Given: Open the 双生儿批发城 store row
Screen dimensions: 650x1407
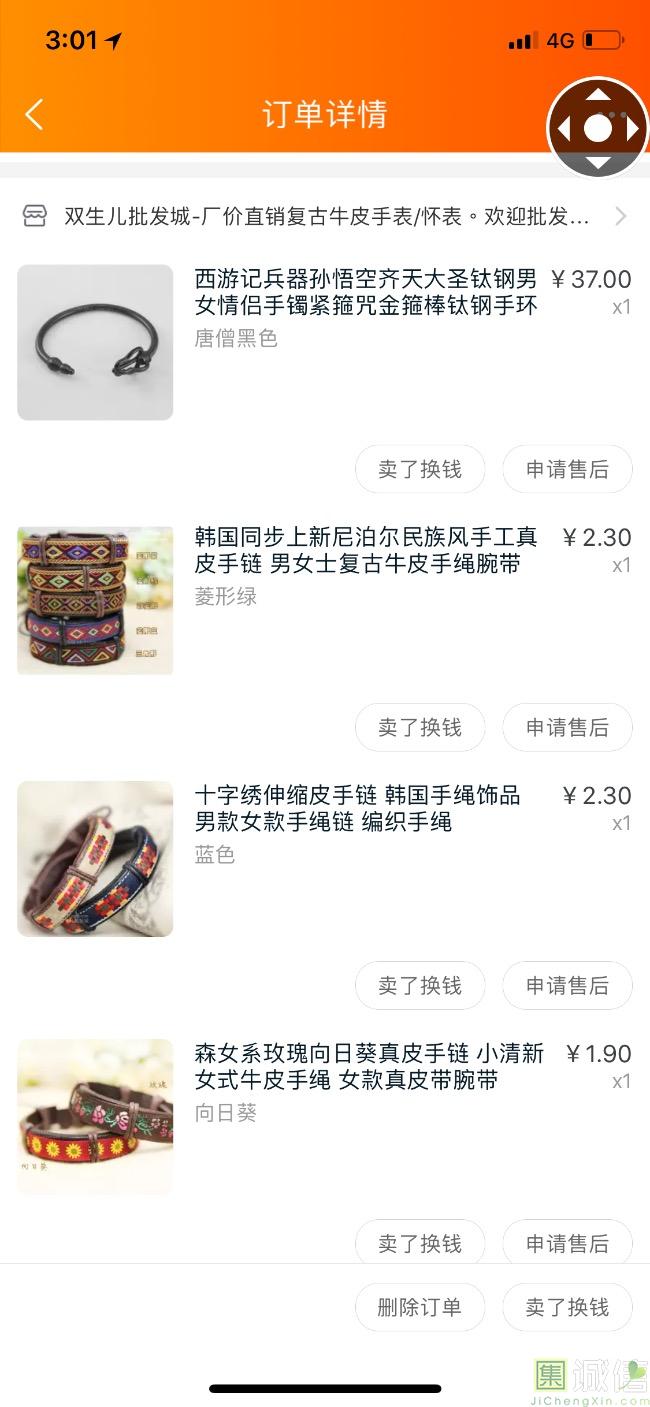Looking at the screenshot, I should click(325, 216).
